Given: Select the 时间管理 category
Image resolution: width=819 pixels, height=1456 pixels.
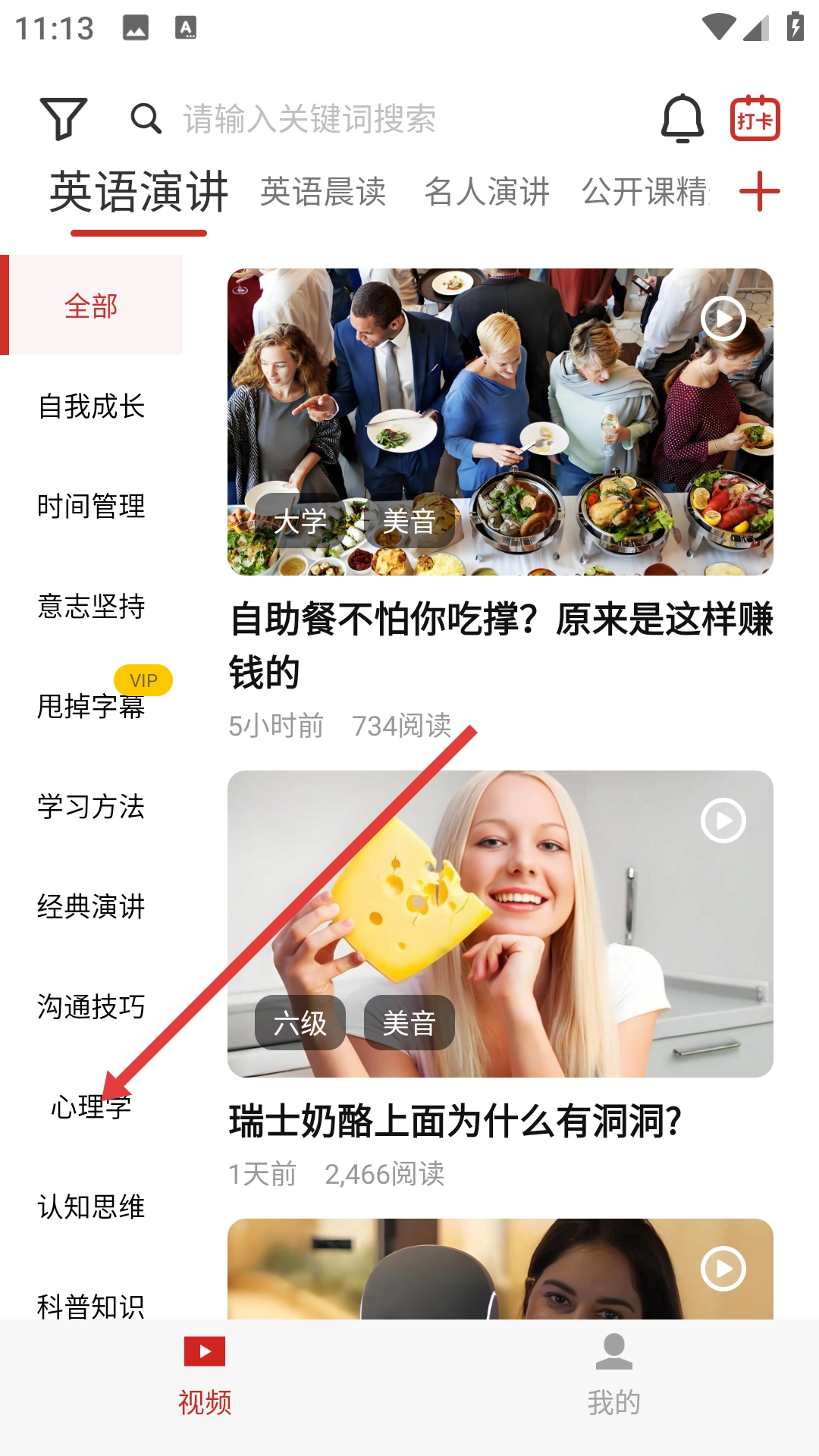Looking at the screenshot, I should point(91,507).
